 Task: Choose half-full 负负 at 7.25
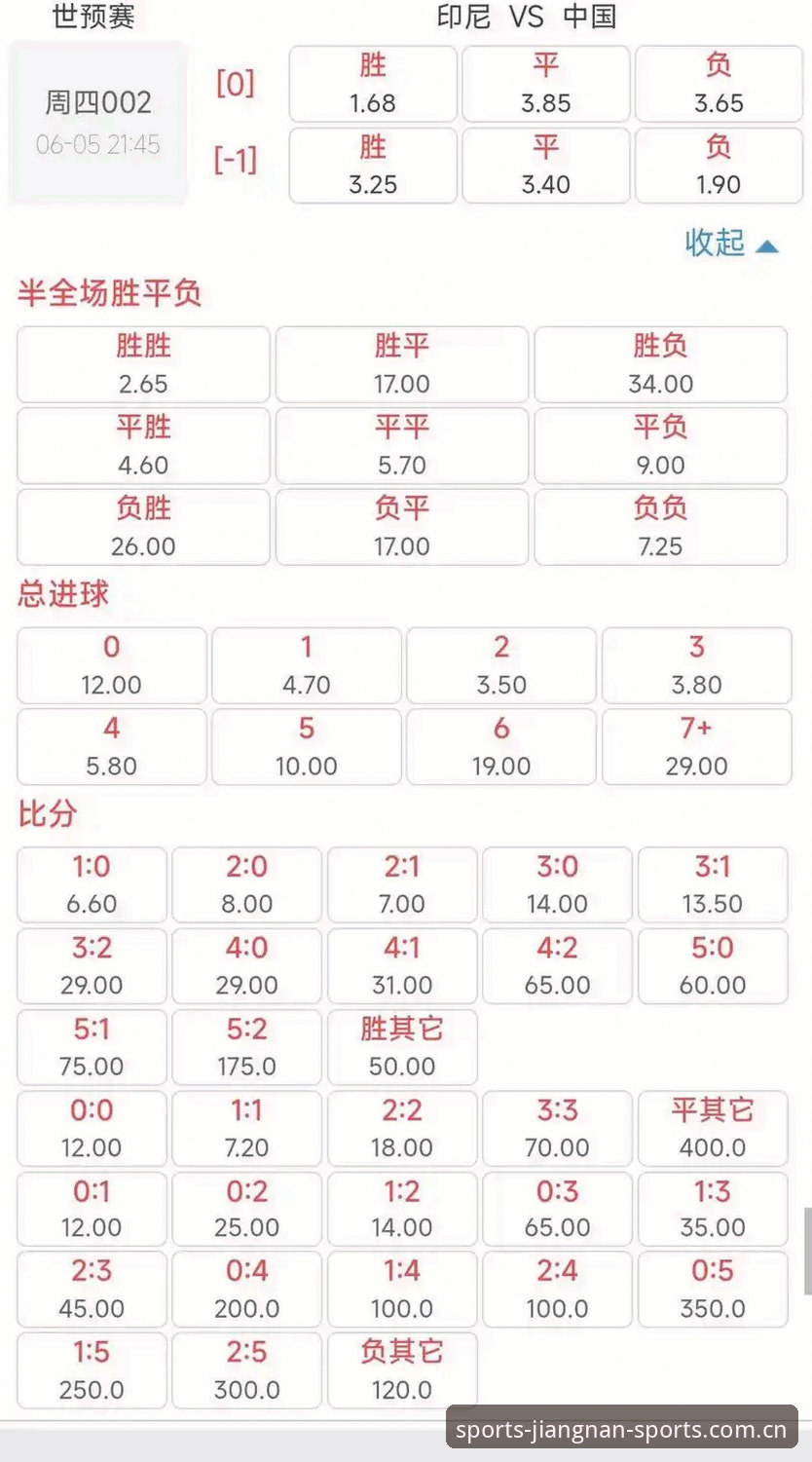[x=660, y=527]
